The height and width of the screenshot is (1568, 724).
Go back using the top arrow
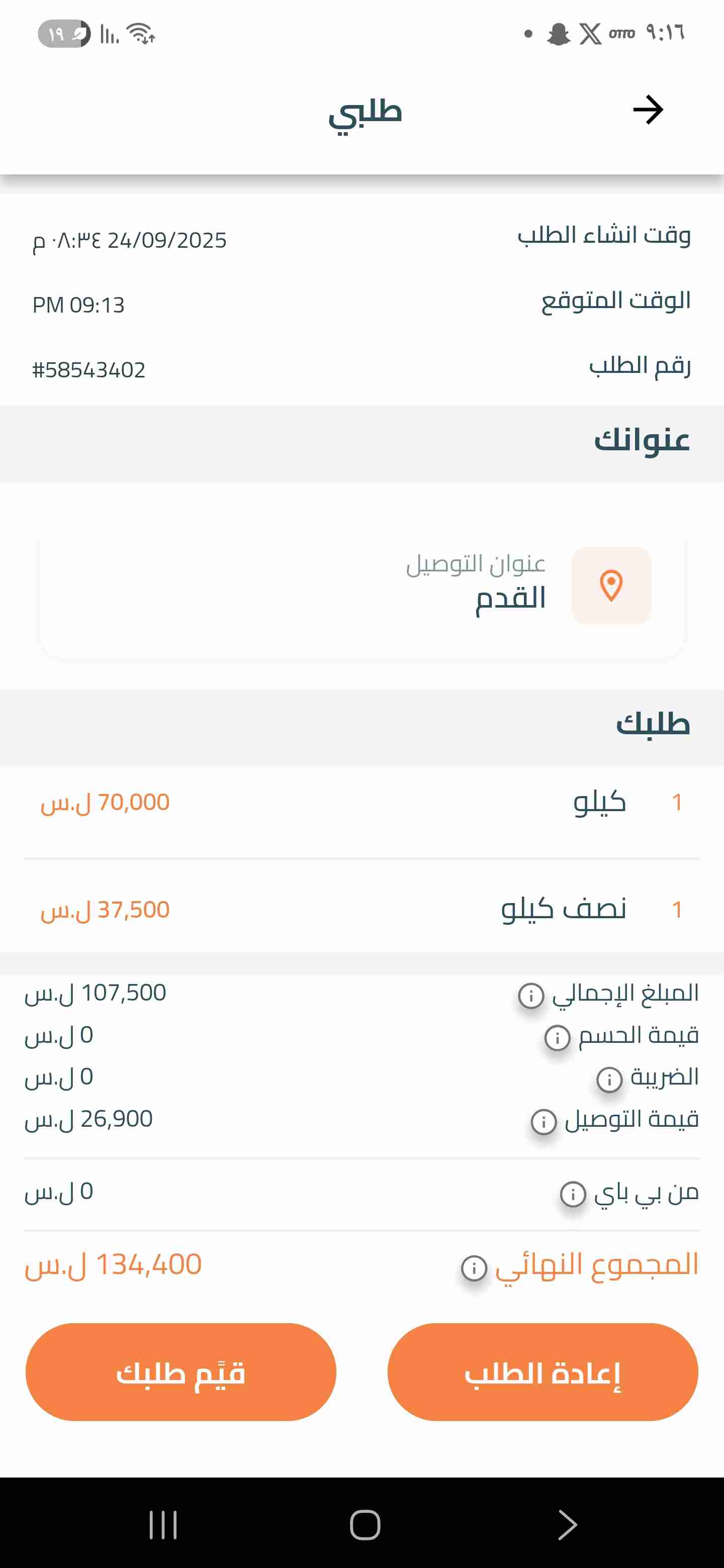[647, 110]
